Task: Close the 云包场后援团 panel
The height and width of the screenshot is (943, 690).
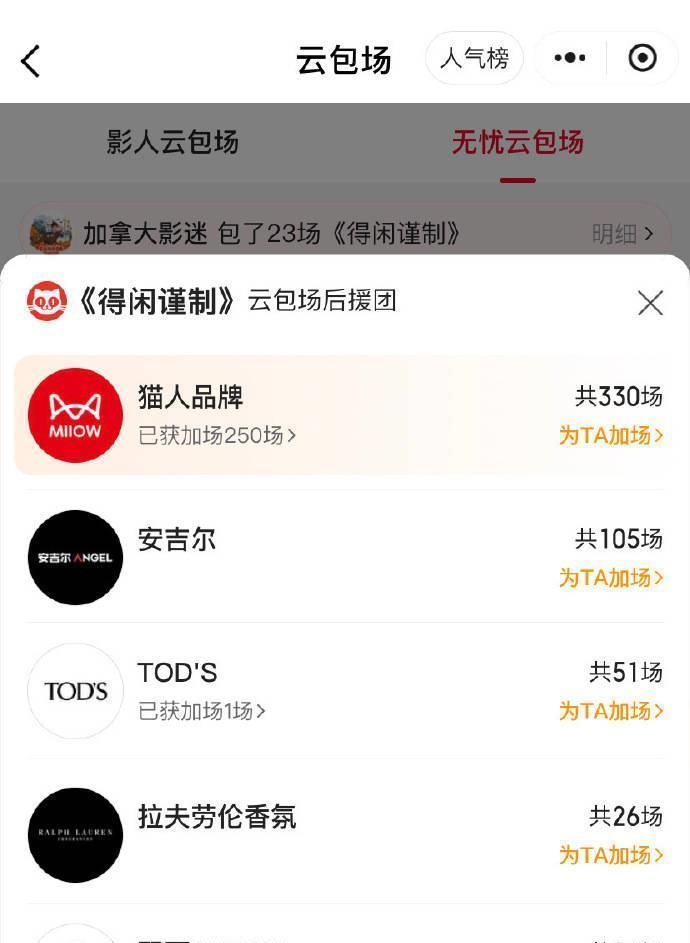Action: [x=650, y=303]
